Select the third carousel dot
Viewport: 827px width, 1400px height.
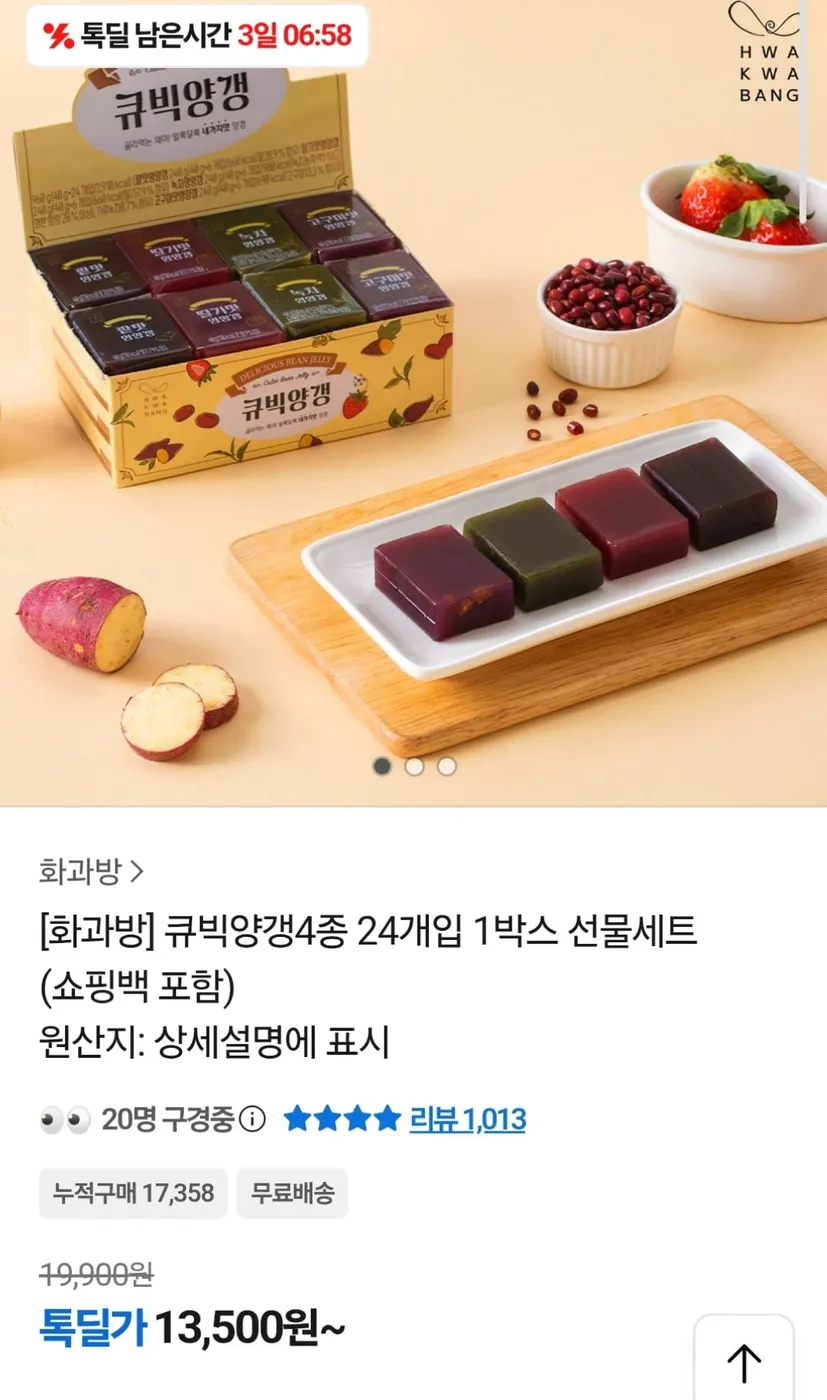tap(446, 765)
